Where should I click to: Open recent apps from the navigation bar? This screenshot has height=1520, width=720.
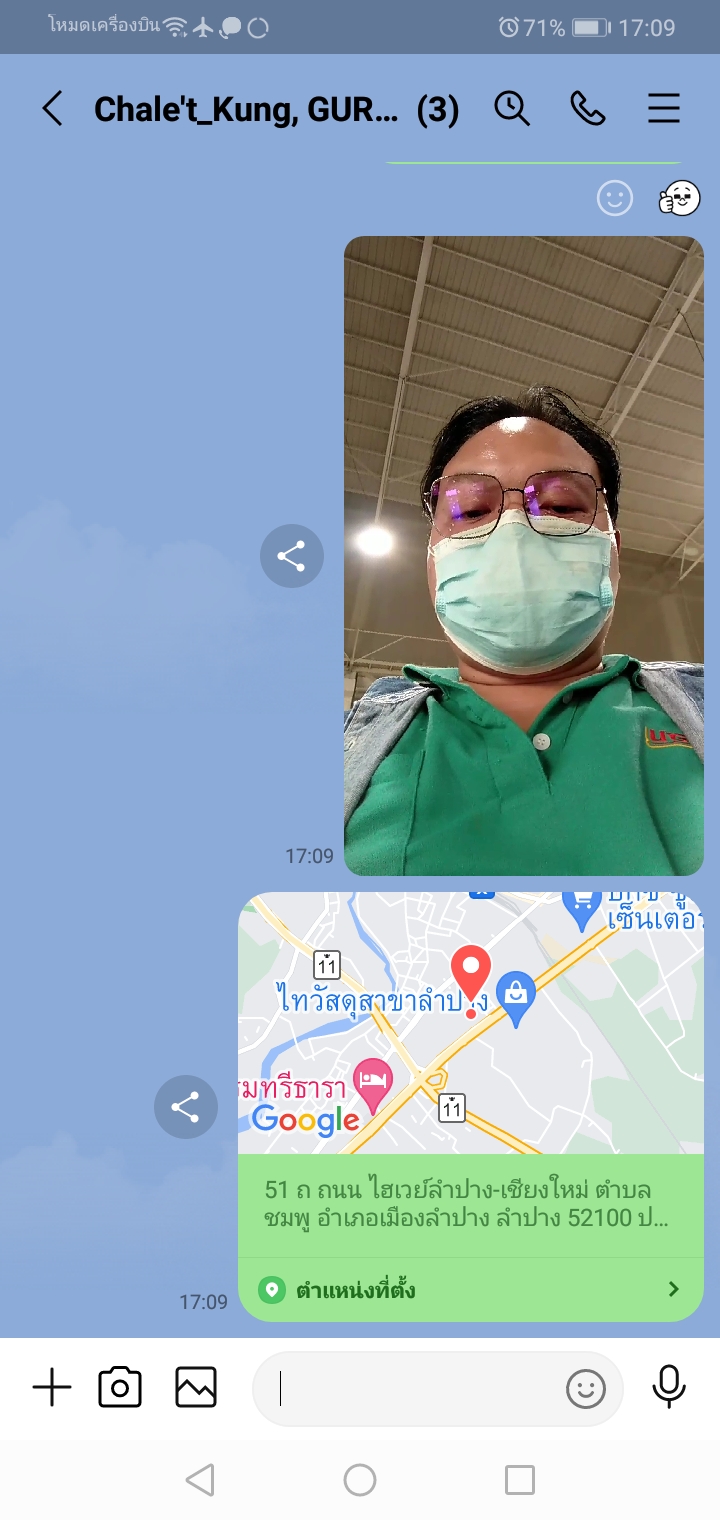click(520, 1480)
